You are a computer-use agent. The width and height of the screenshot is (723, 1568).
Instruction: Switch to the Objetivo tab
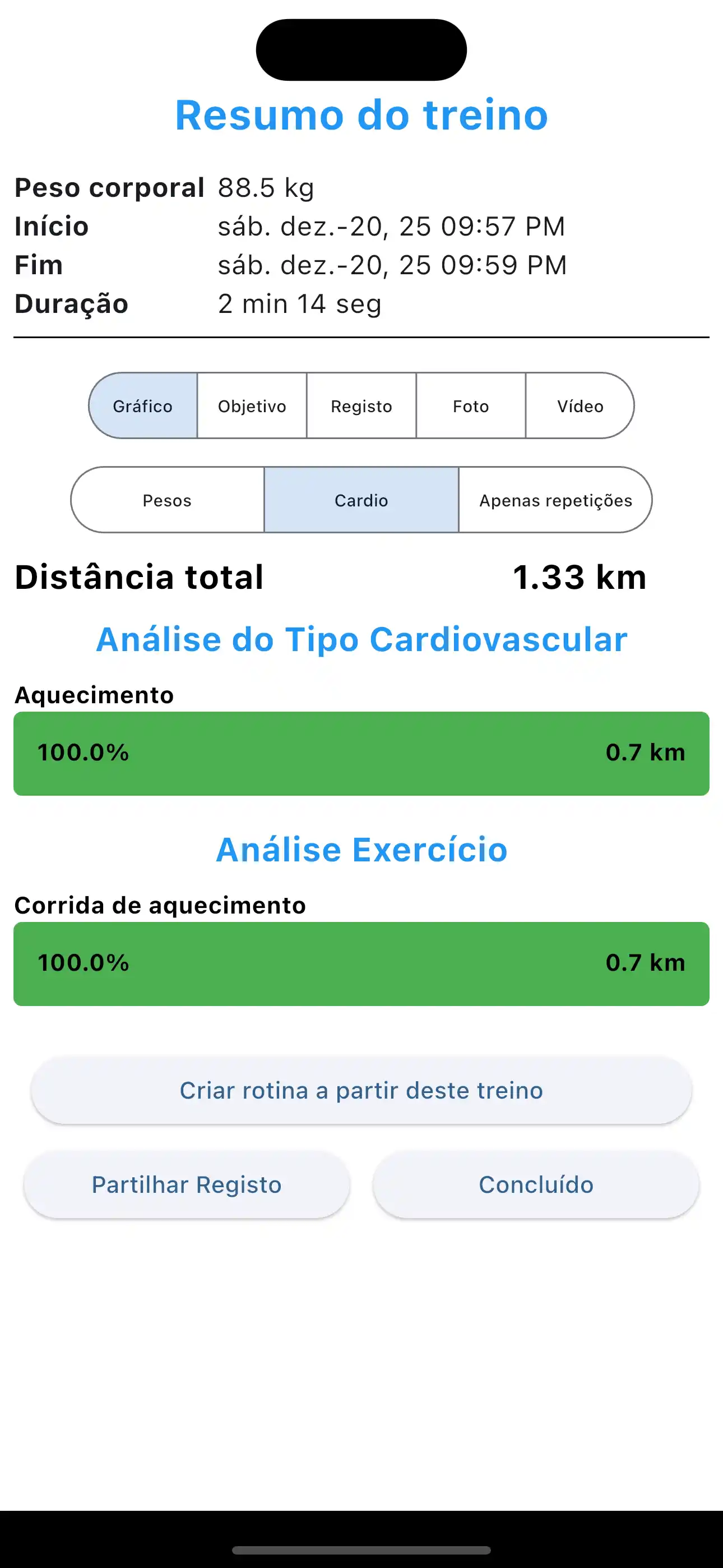(251, 405)
